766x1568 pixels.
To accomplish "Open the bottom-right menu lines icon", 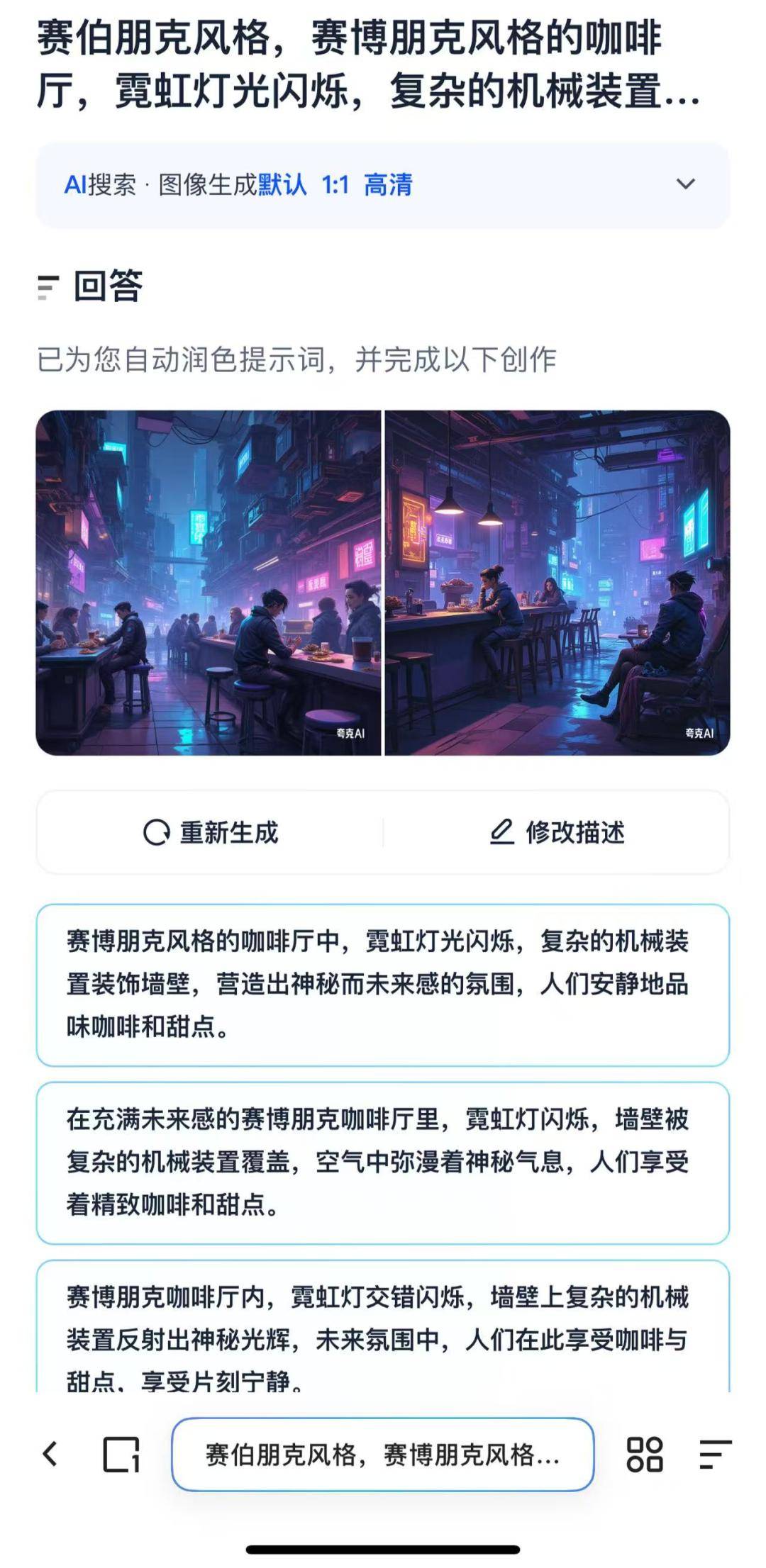I will [715, 1455].
